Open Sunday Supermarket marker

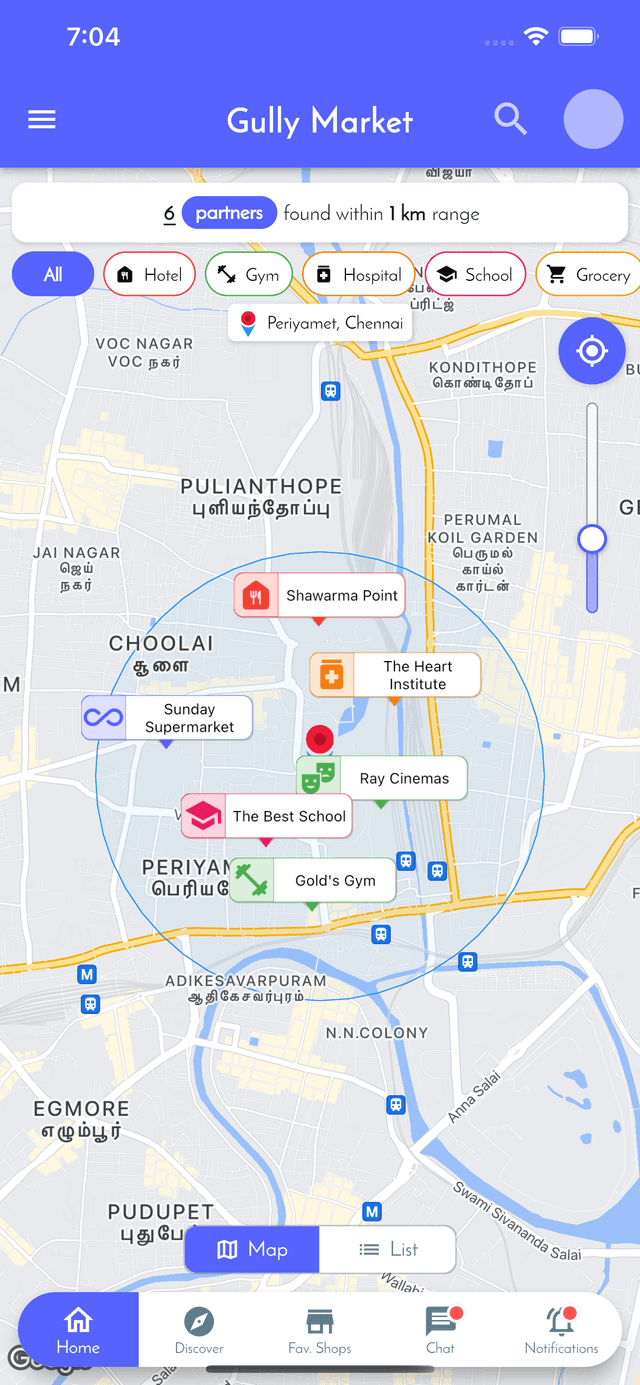coord(167,718)
